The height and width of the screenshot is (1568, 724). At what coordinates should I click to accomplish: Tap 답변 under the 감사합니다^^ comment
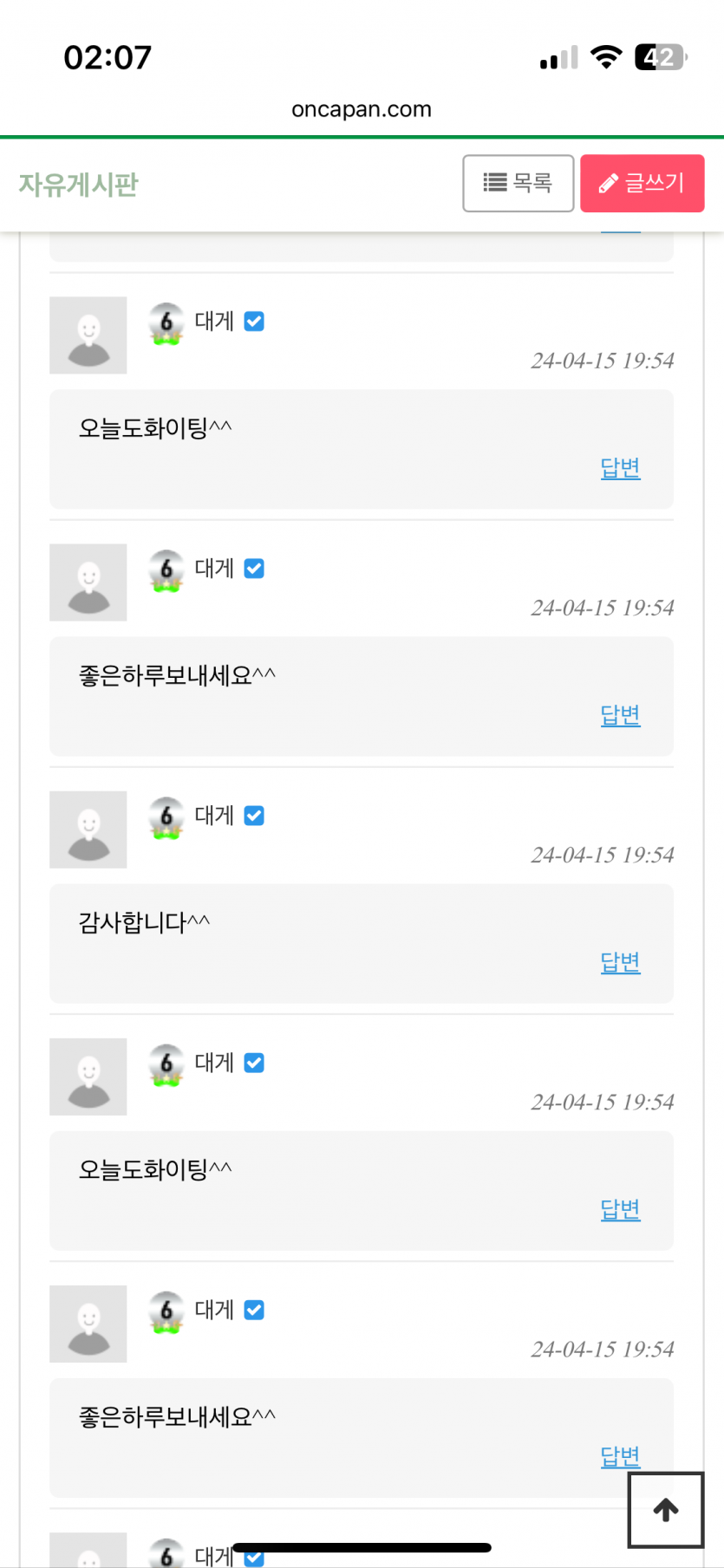(x=620, y=962)
